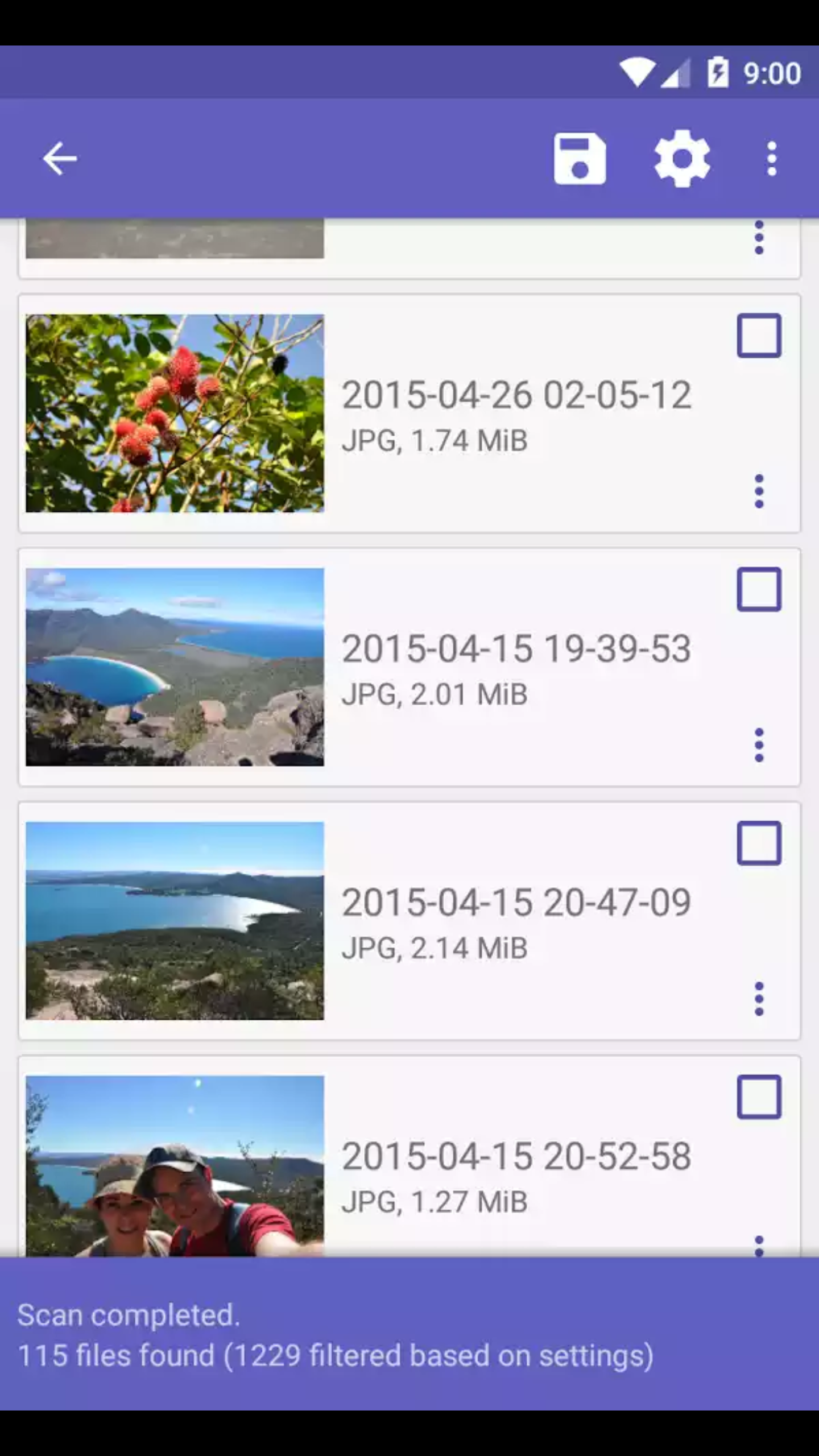The height and width of the screenshot is (1456, 819).
Task: Open the 1.27 MiB selfie photo
Action: [x=175, y=1166]
